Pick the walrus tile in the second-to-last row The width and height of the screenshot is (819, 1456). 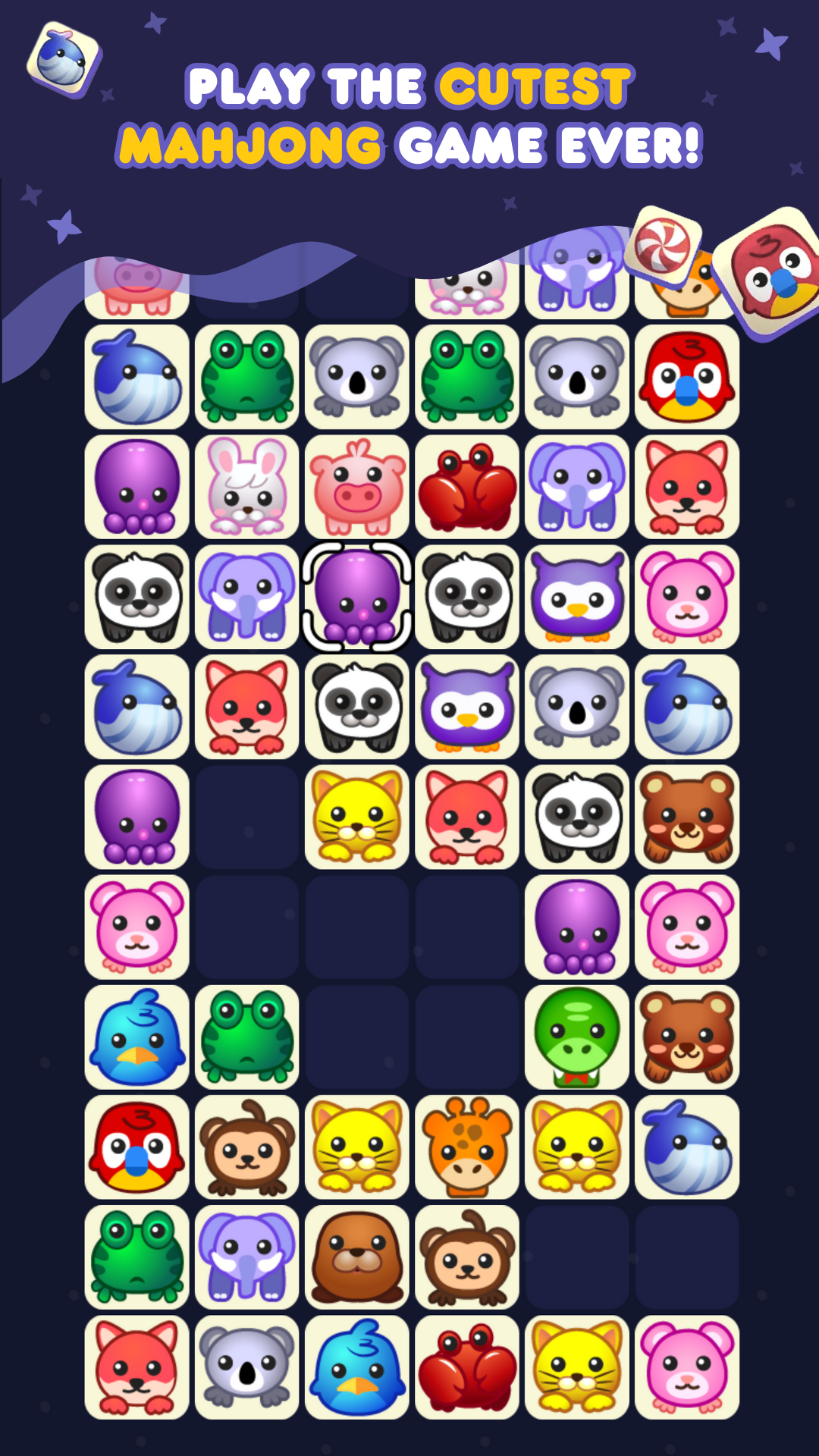click(356, 1257)
